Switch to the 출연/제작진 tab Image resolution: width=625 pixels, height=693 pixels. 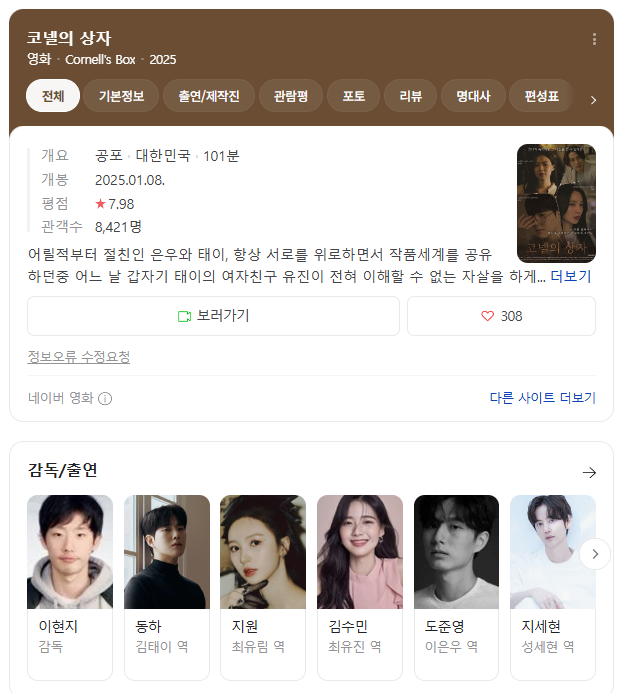click(209, 96)
